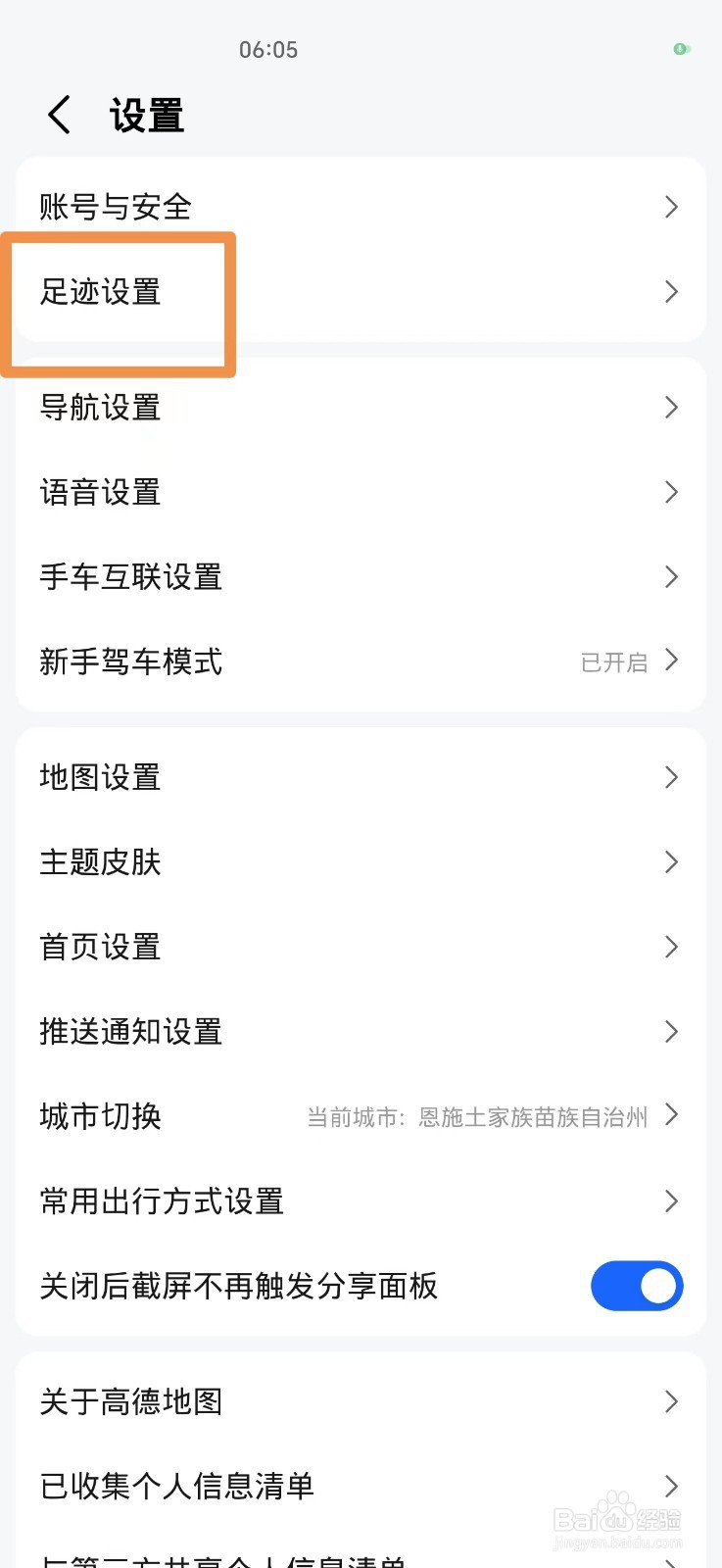
Task: Expand chevron next to 账号与安全
Action: 671,207
